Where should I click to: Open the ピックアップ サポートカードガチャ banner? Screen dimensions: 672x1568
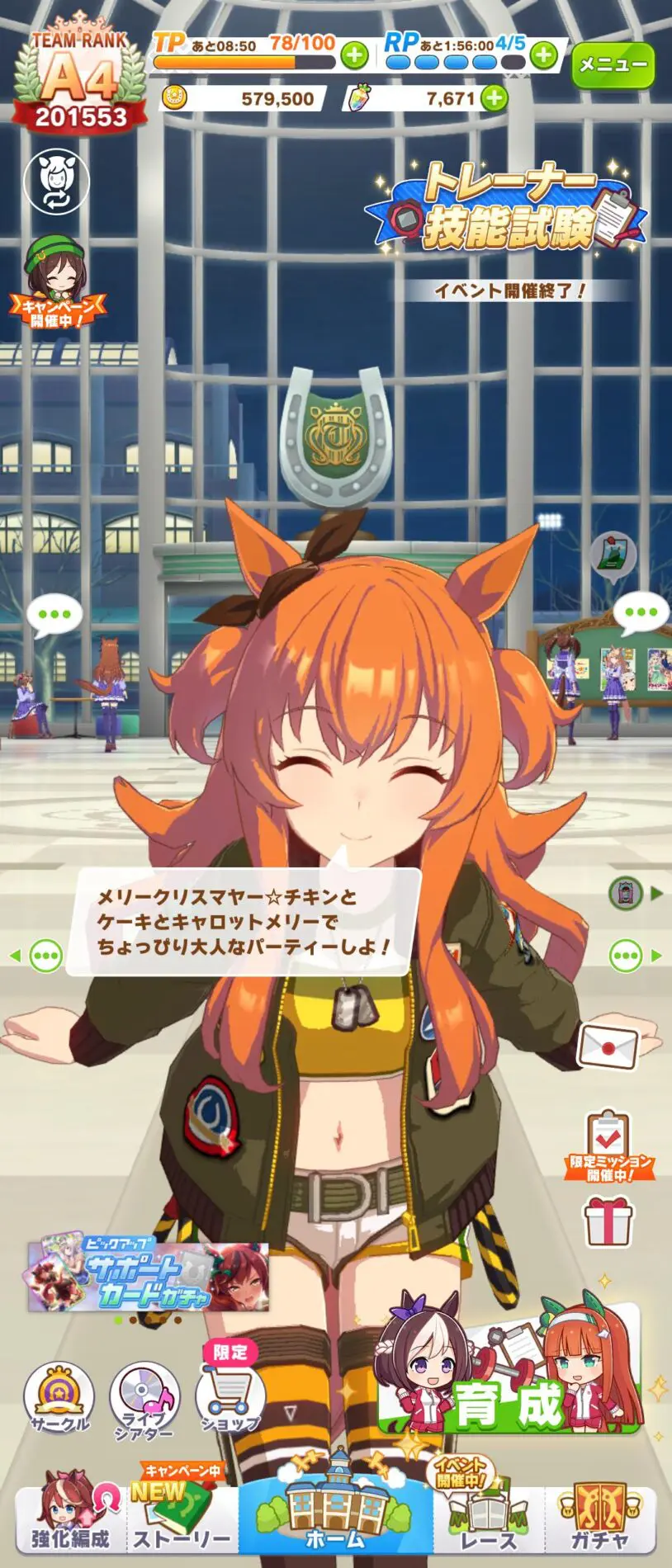(x=149, y=1278)
